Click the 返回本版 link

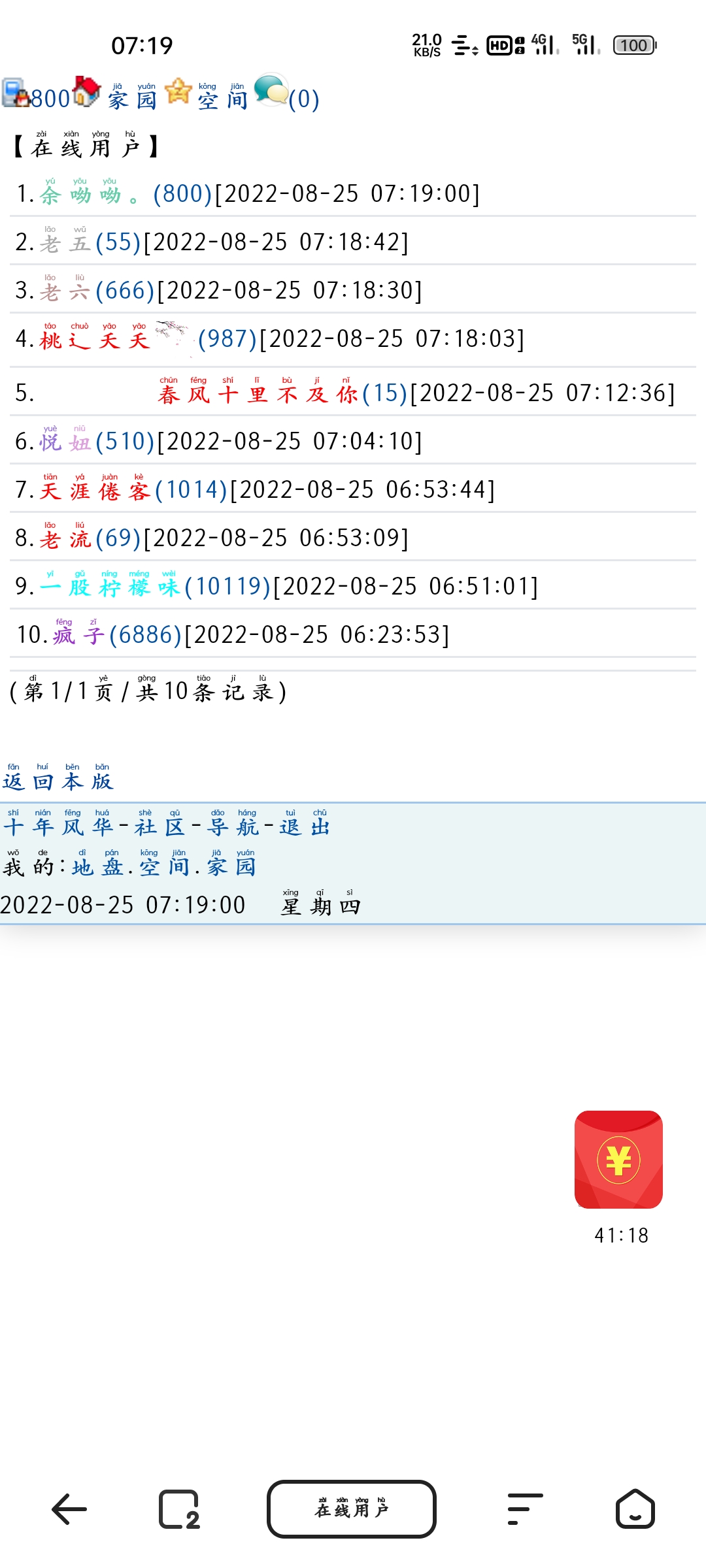pyautogui.click(x=58, y=781)
